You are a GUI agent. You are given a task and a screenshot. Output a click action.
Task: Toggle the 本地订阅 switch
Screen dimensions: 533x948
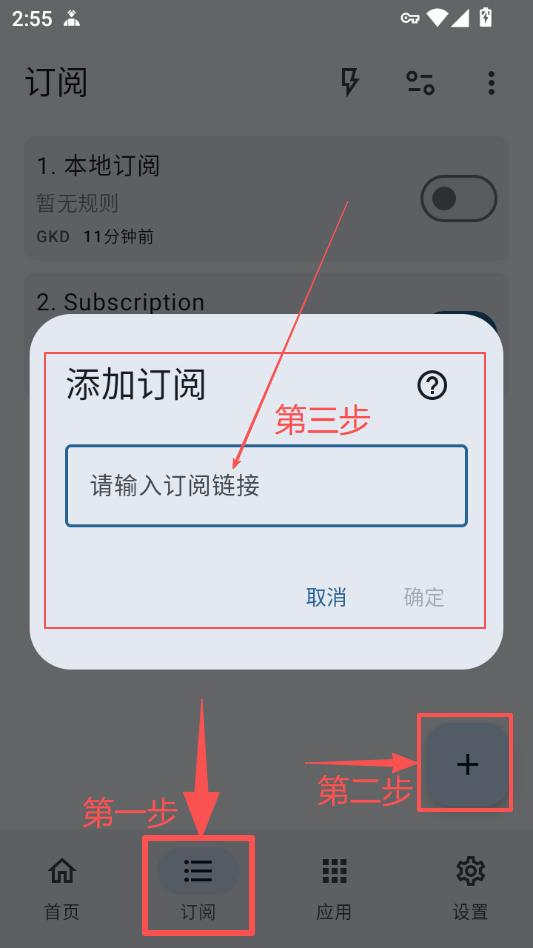click(x=459, y=199)
